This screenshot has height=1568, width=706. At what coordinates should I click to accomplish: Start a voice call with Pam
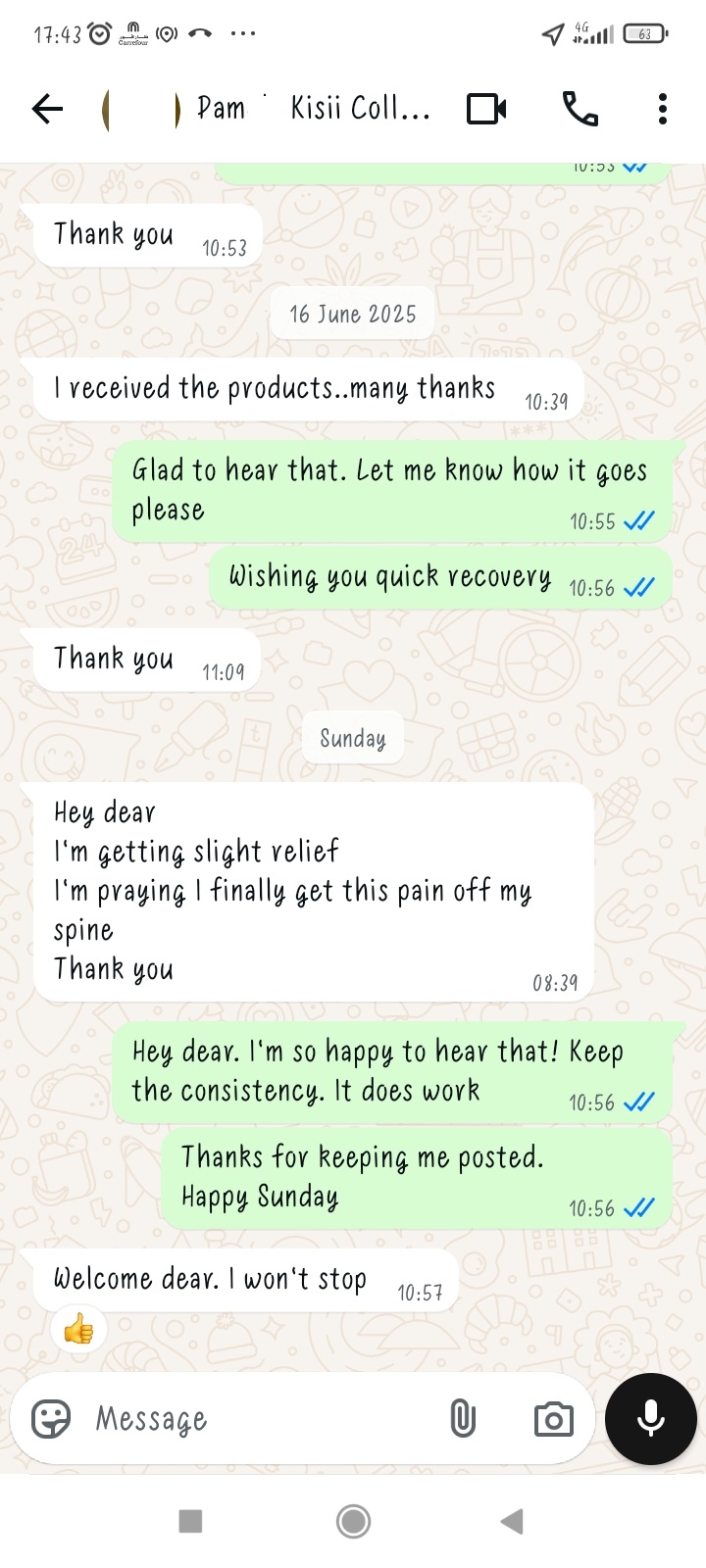coord(580,109)
